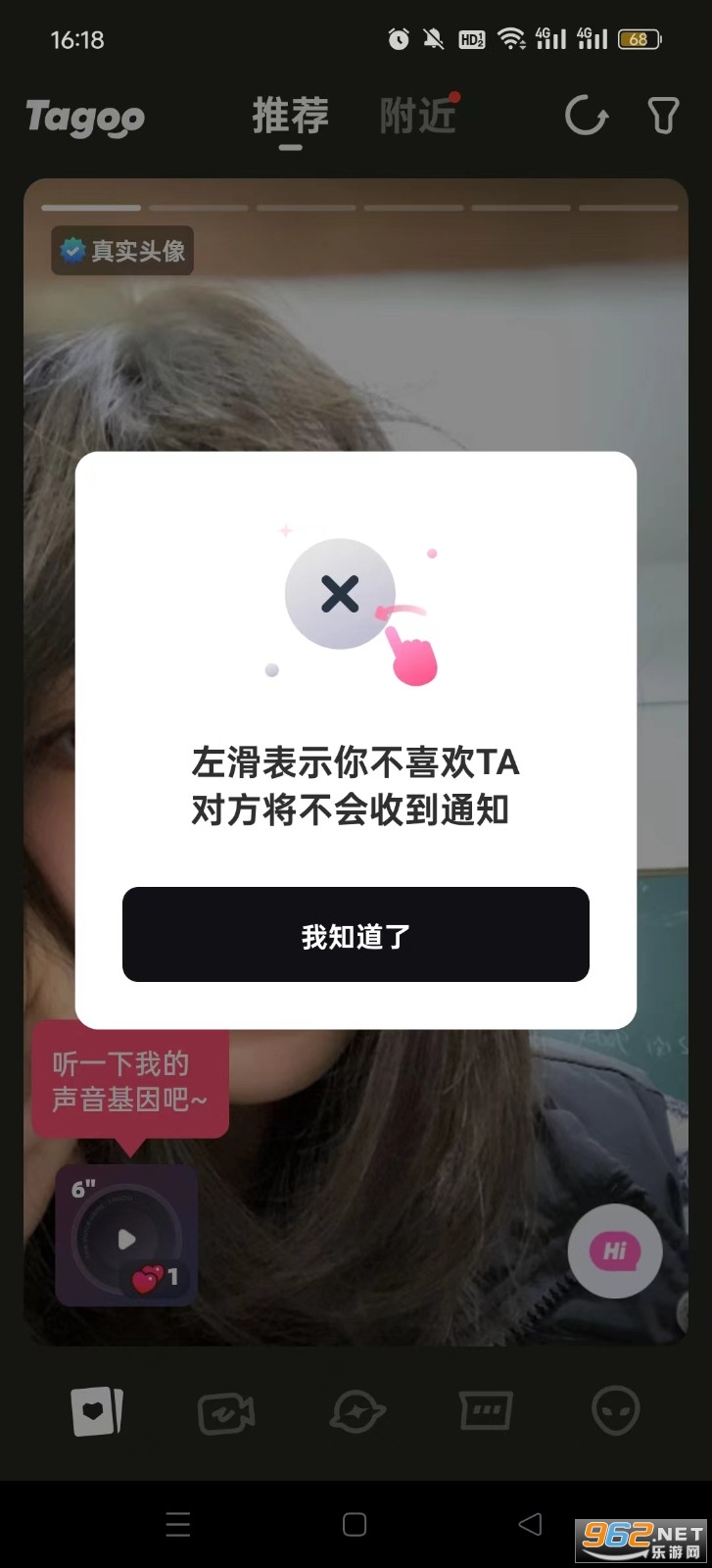
Task: Say Hi with the pink chat button
Action: (x=615, y=1250)
